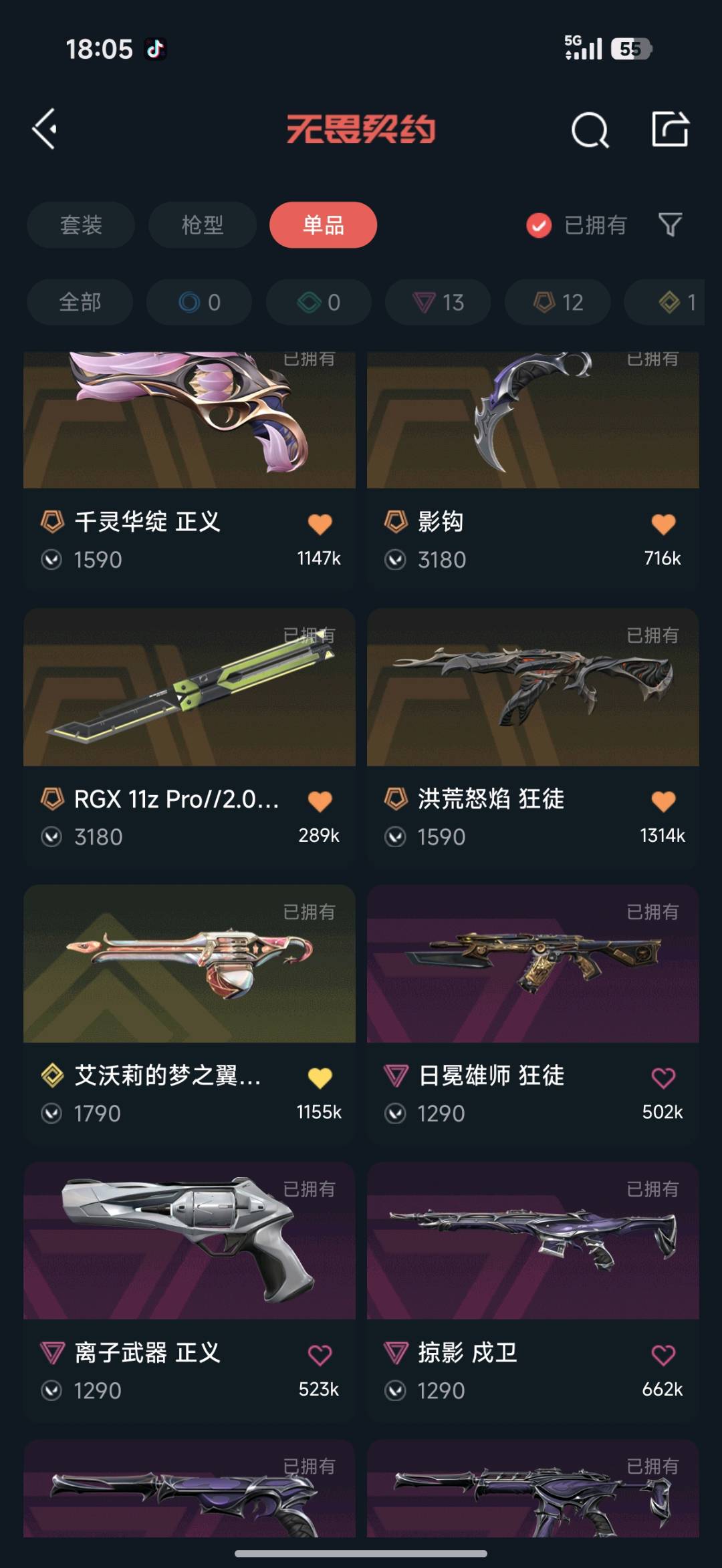Filter by the purple tier chip showing 13

pyautogui.click(x=438, y=303)
